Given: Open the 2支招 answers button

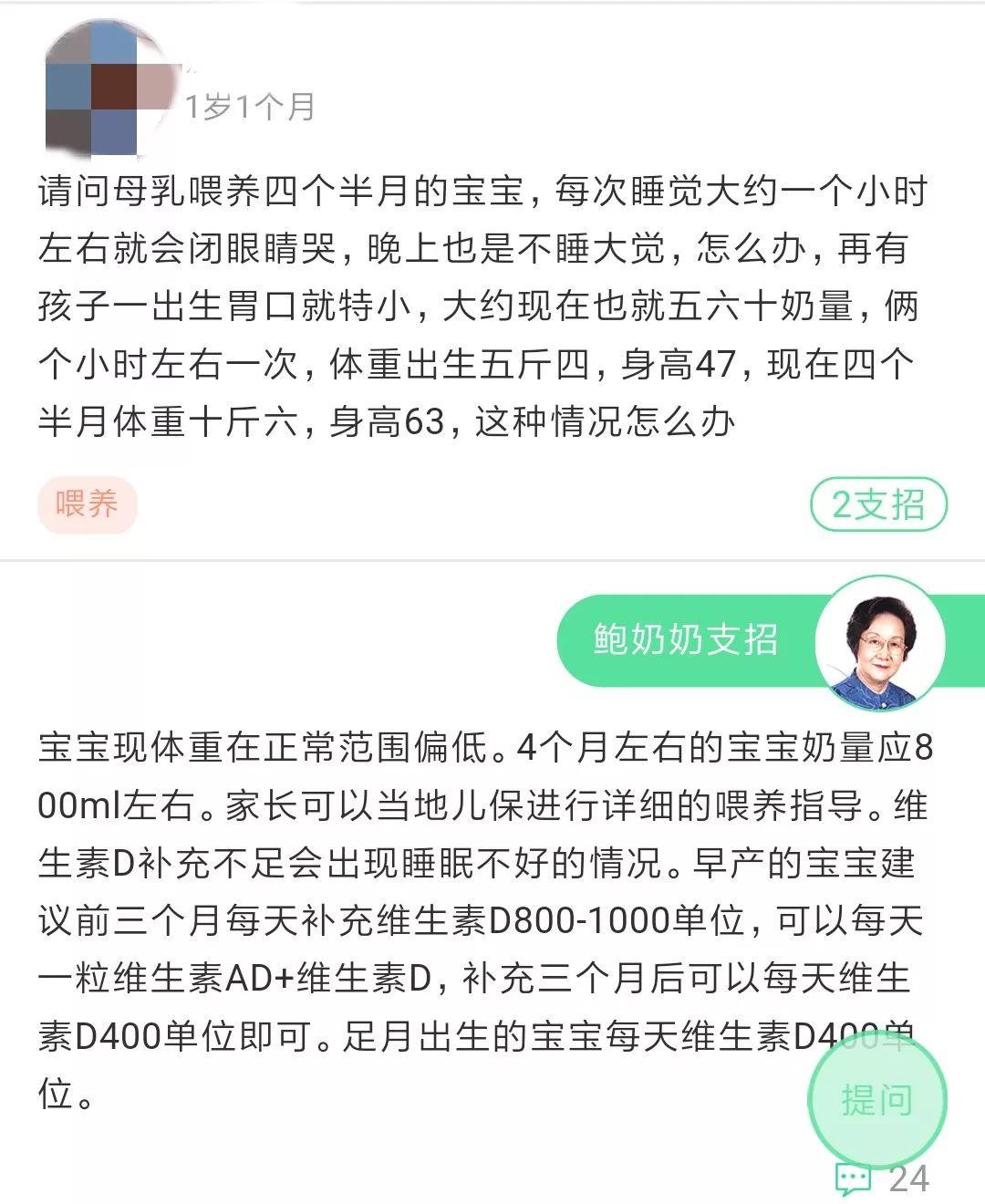Looking at the screenshot, I should [878, 504].
